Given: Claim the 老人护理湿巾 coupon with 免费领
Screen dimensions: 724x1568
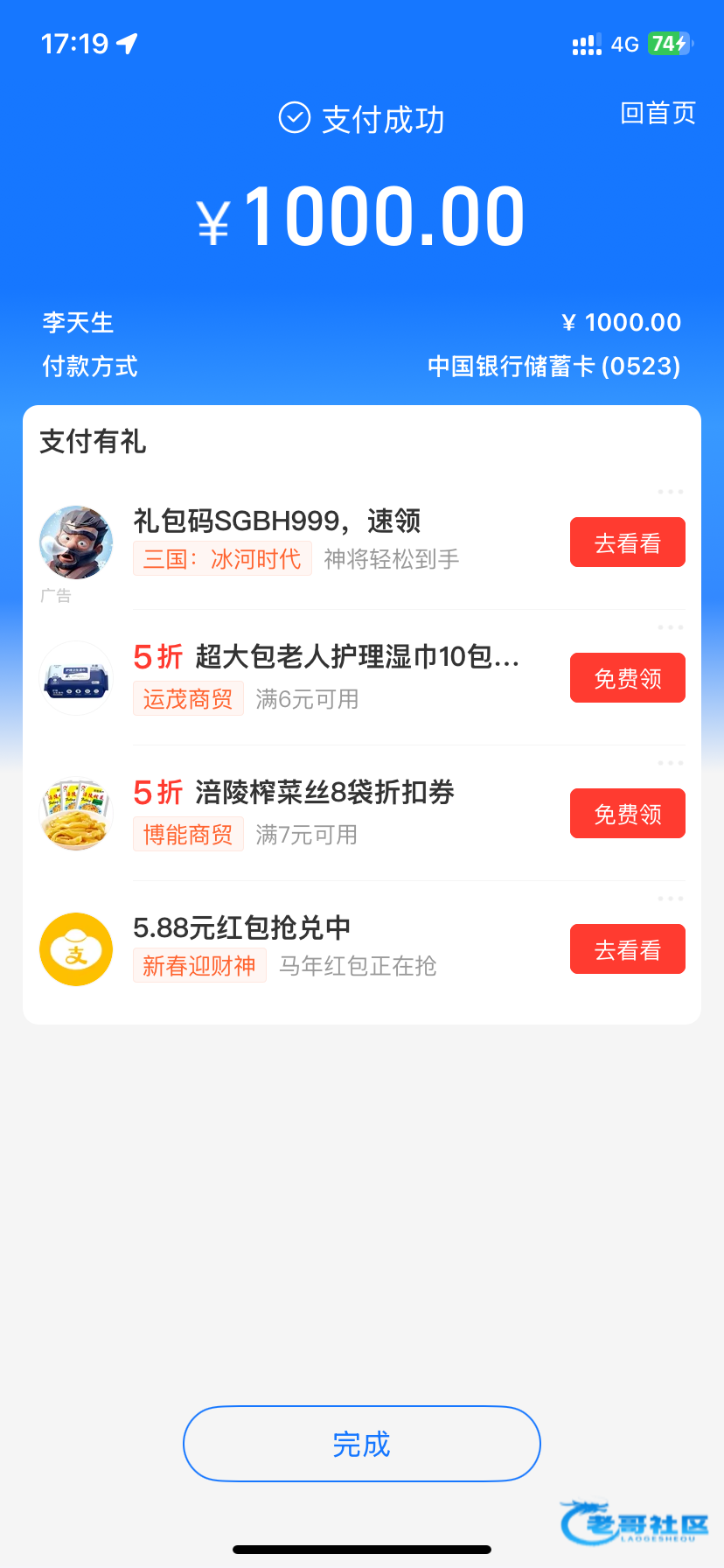Looking at the screenshot, I should tap(627, 678).
